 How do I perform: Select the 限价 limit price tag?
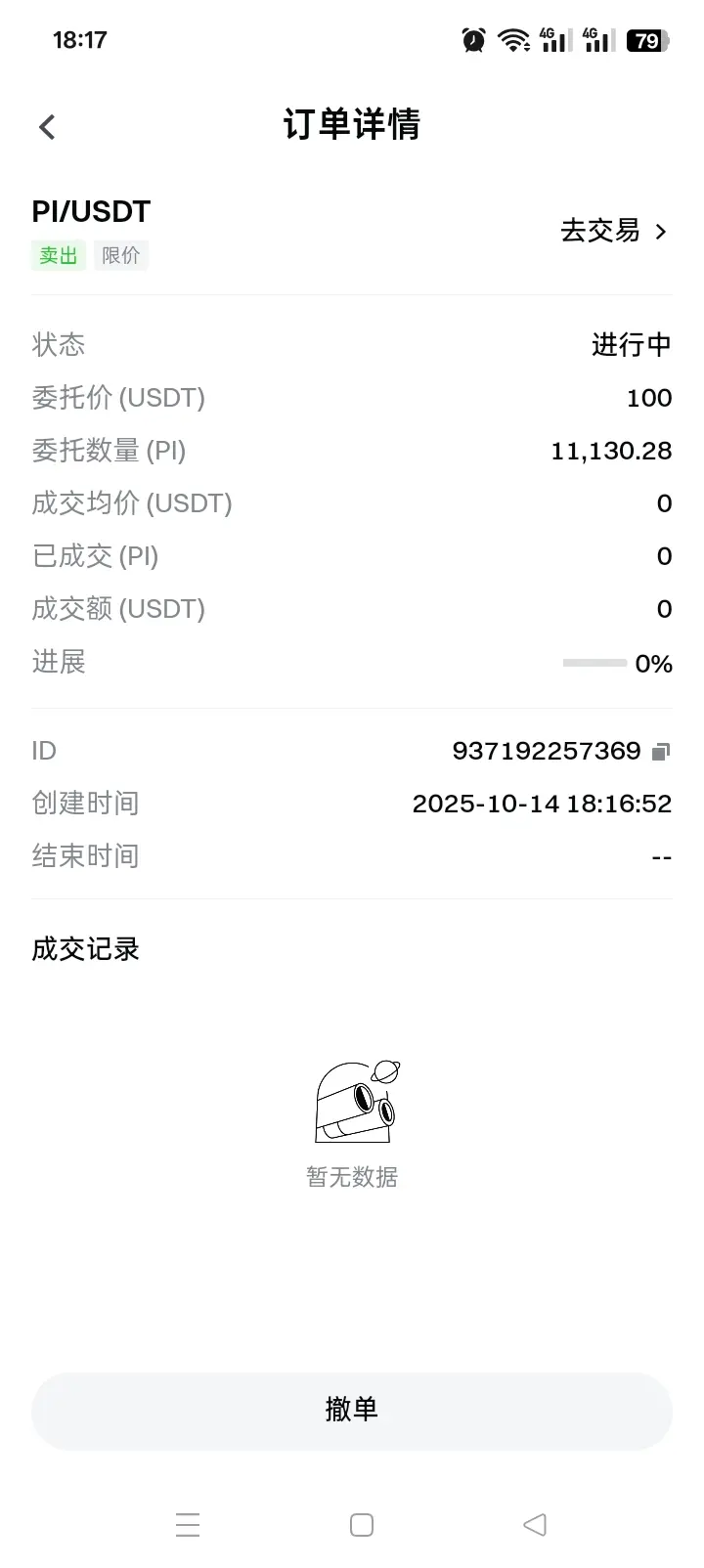(x=121, y=255)
